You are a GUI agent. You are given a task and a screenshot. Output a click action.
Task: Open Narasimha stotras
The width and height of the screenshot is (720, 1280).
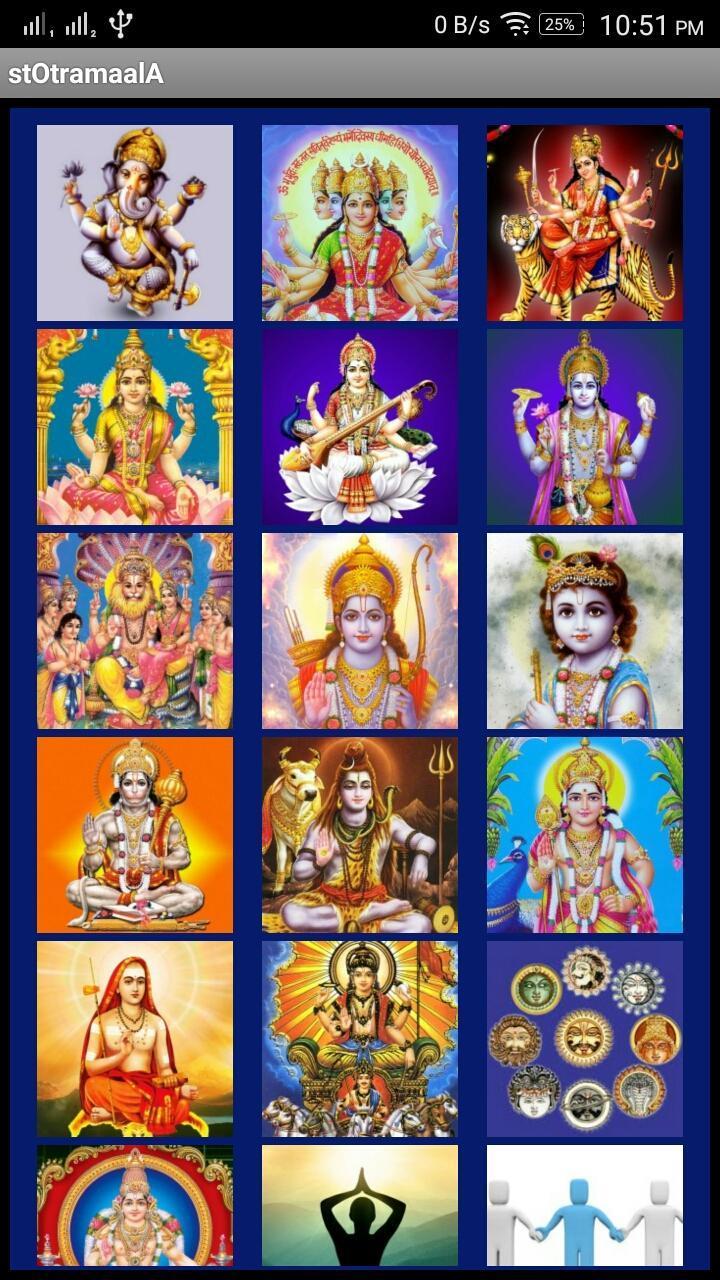click(134, 631)
